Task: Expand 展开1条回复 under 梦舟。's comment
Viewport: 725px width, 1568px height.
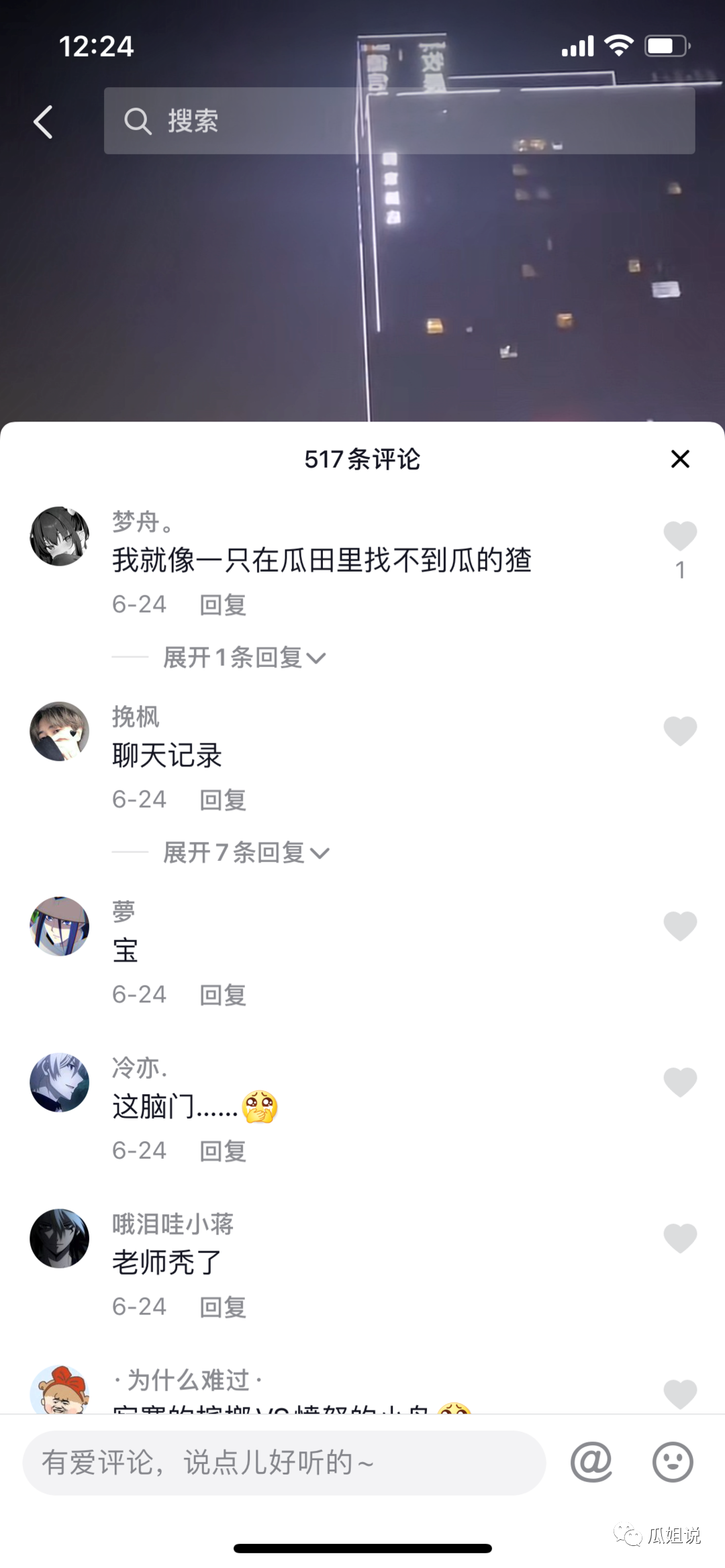Action: click(x=244, y=658)
